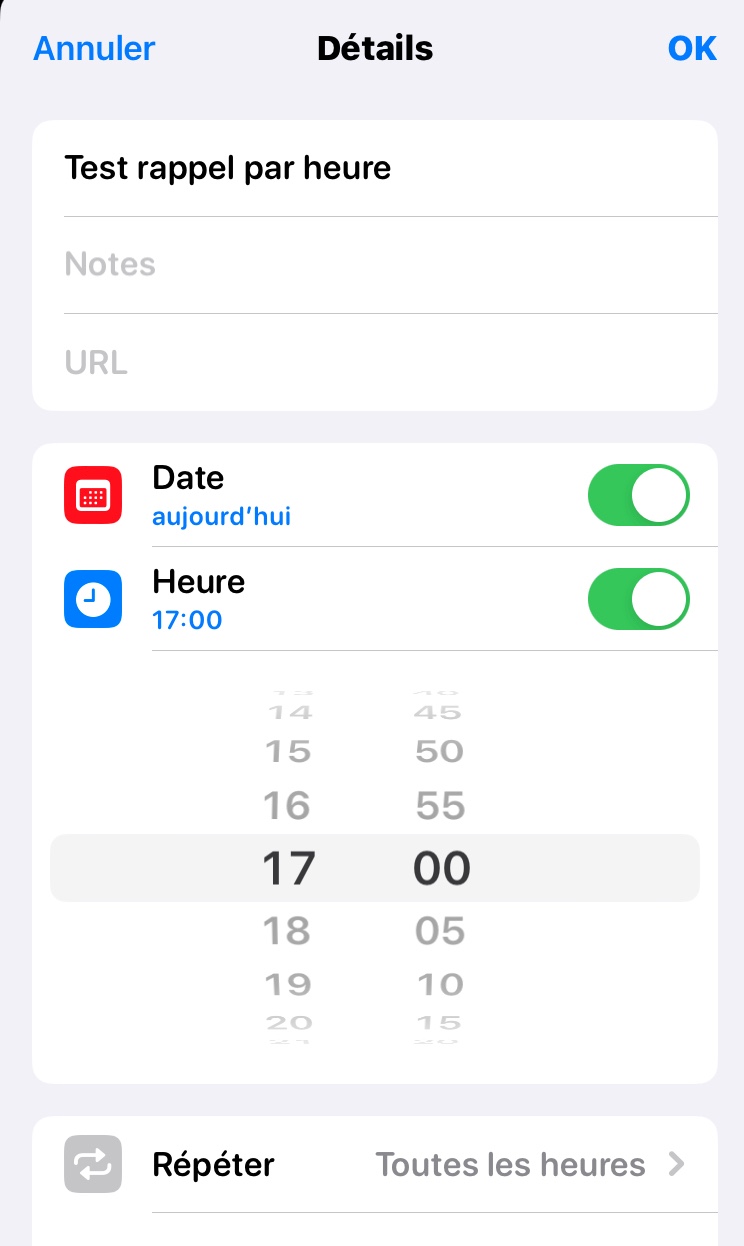Select hour 16 in the time picker

[287, 805]
